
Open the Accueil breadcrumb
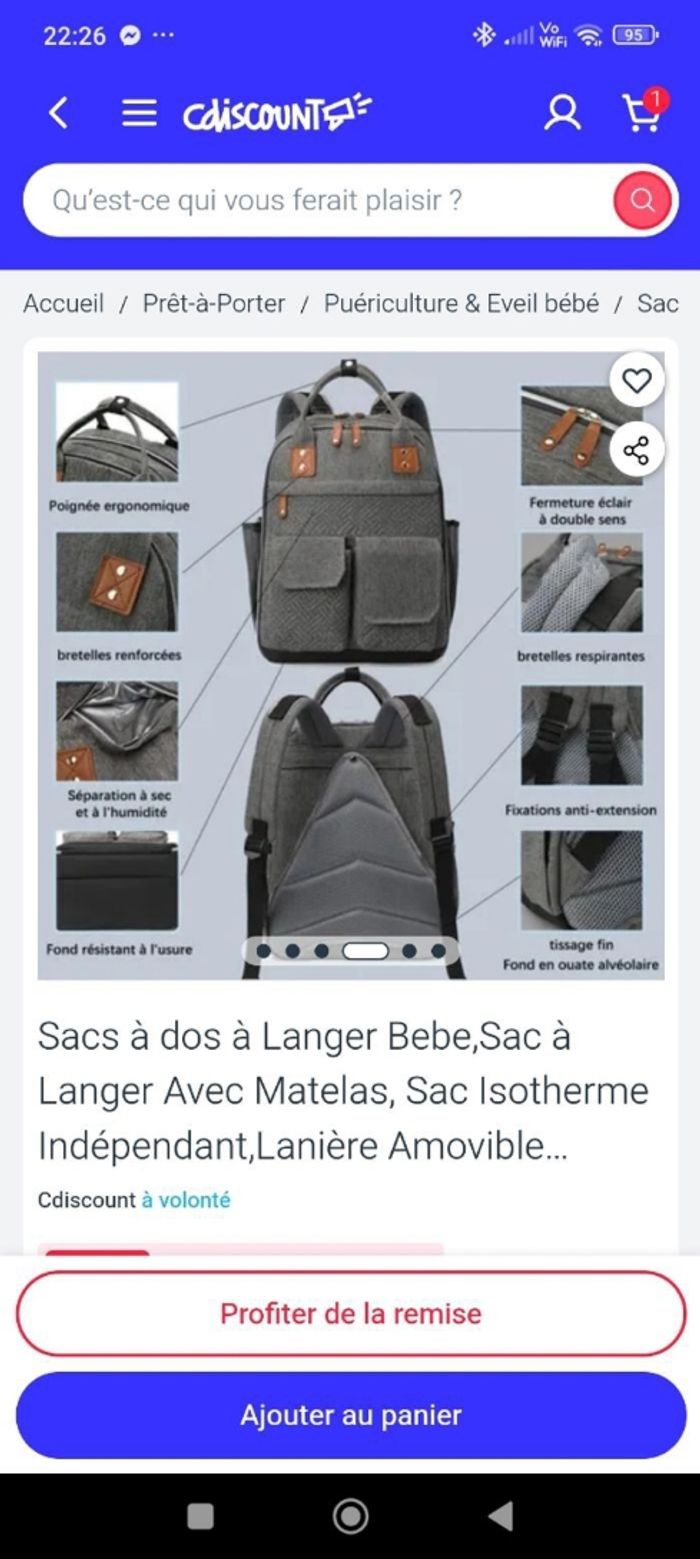point(63,303)
